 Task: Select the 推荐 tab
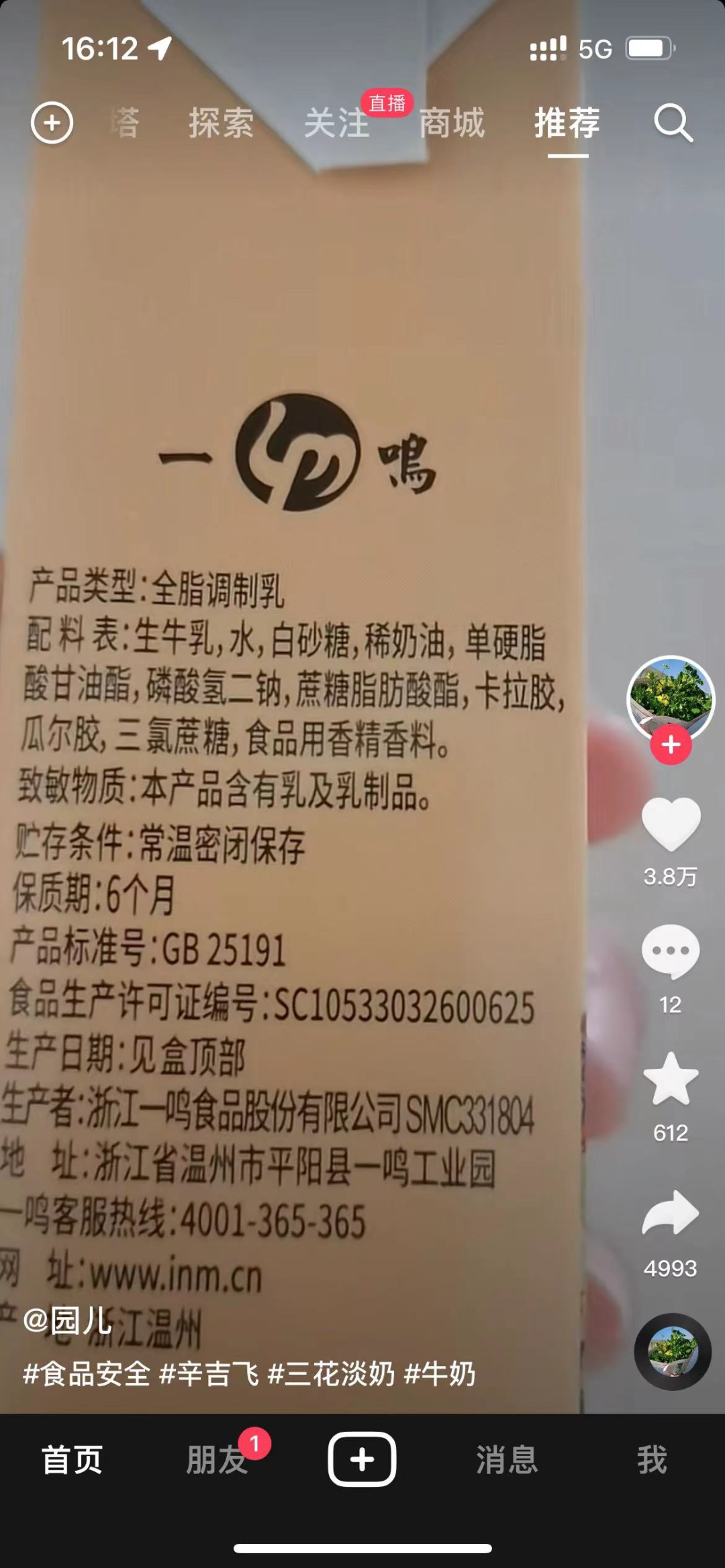click(567, 123)
